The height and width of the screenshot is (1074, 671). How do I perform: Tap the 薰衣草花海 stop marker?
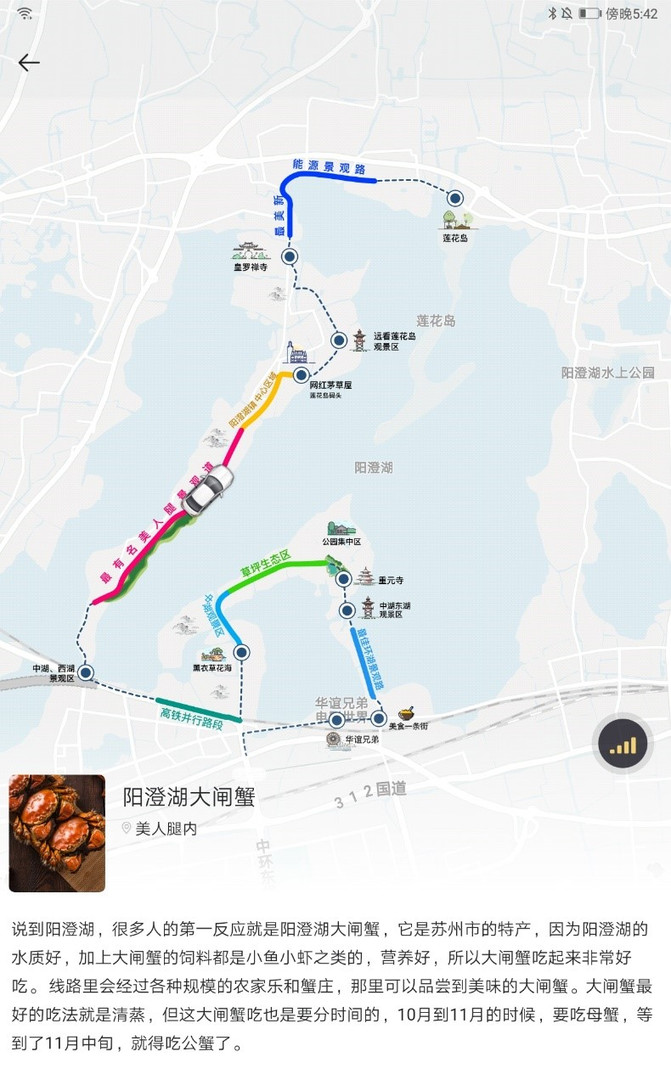click(x=241, y=652)
